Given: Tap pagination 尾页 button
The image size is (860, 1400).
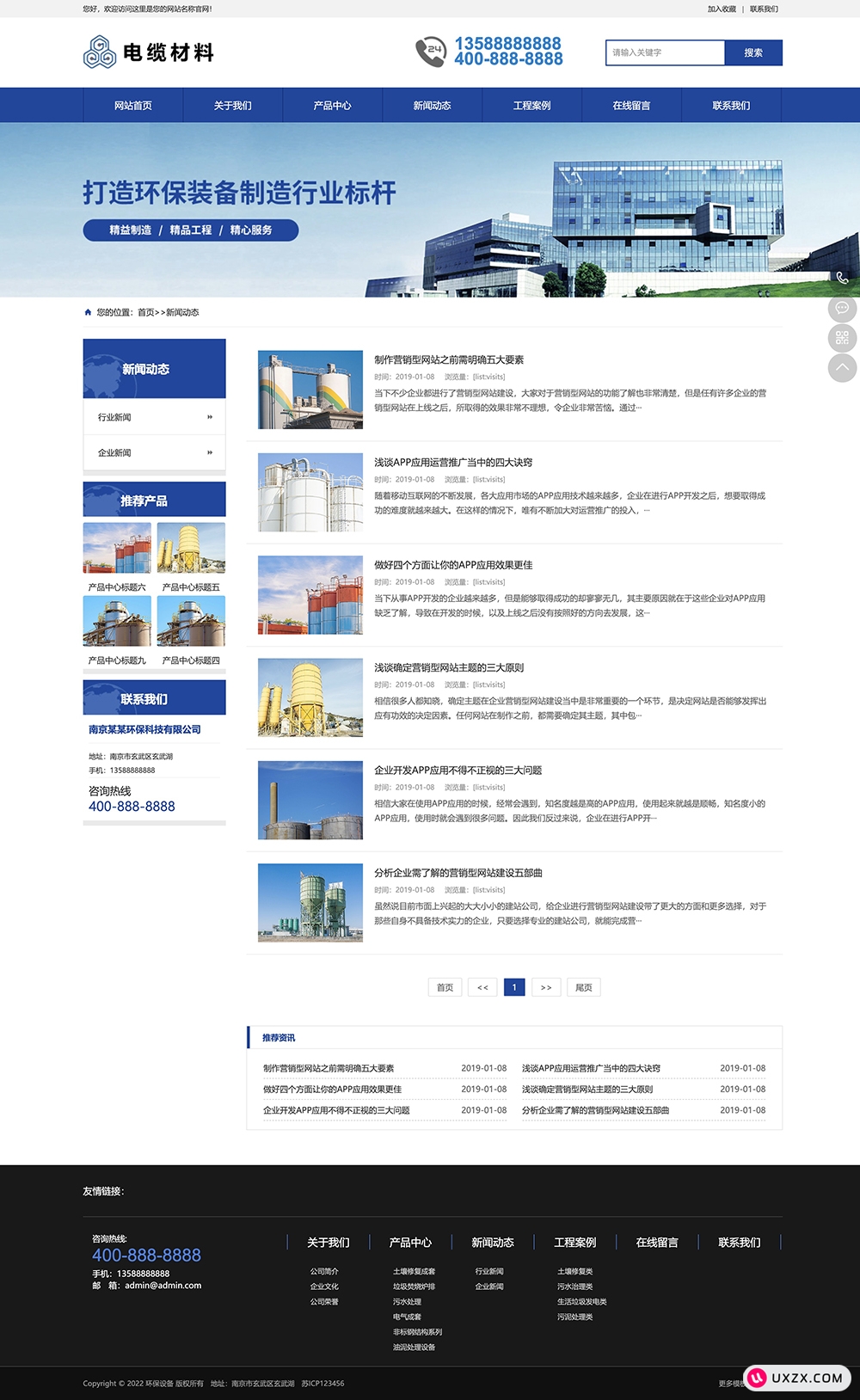Looking at the screenshot, I should click(x=583, y=987).
